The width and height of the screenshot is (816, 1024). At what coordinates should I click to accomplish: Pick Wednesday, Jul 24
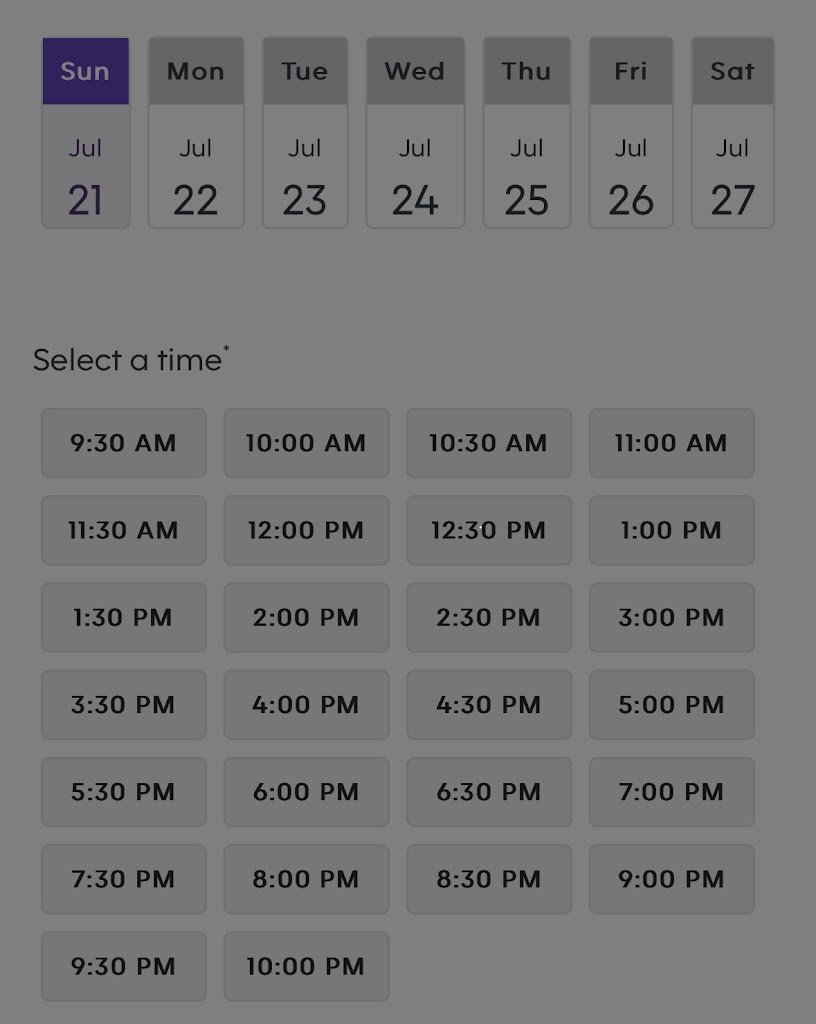tap(415, 133)
